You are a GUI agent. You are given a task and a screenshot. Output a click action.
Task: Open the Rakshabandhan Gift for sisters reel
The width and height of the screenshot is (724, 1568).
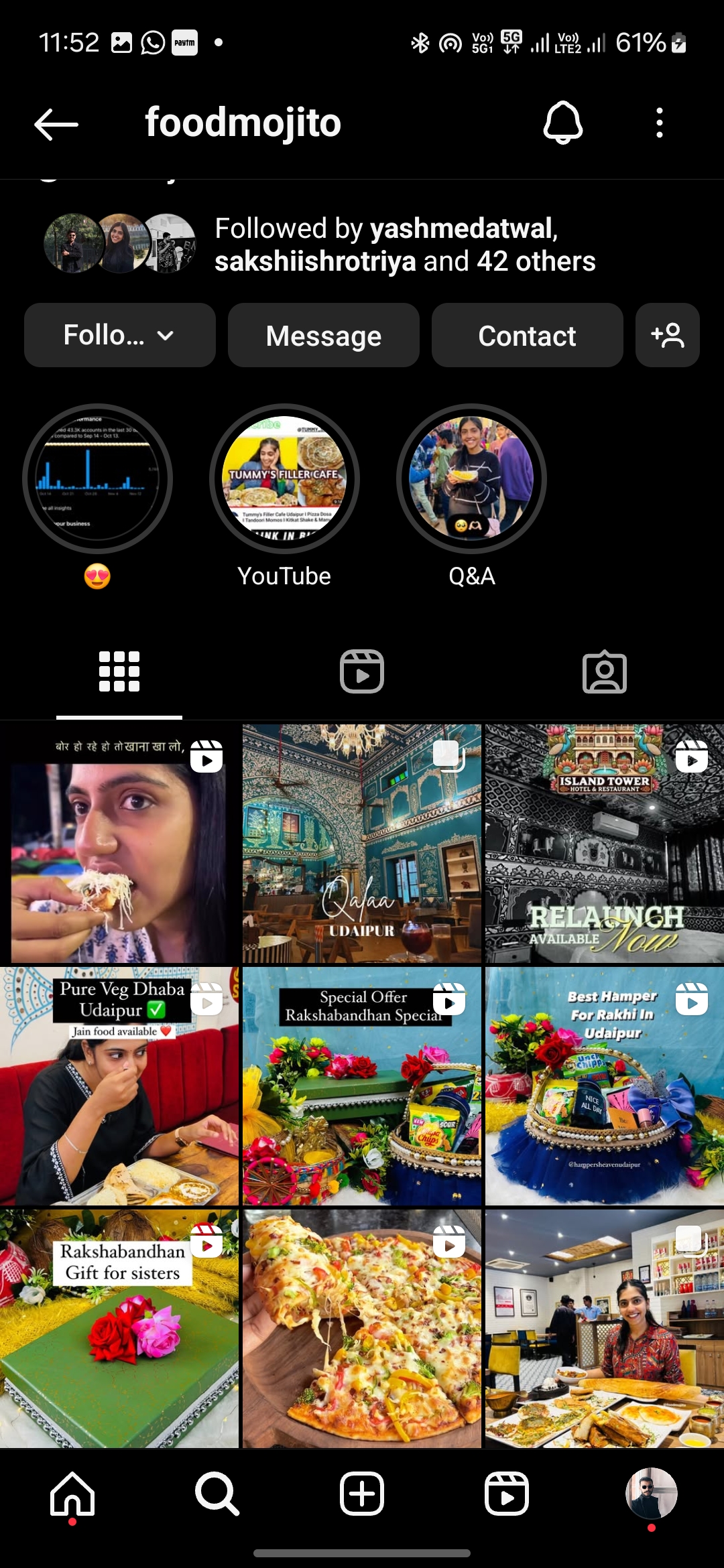coord(119,1328)
